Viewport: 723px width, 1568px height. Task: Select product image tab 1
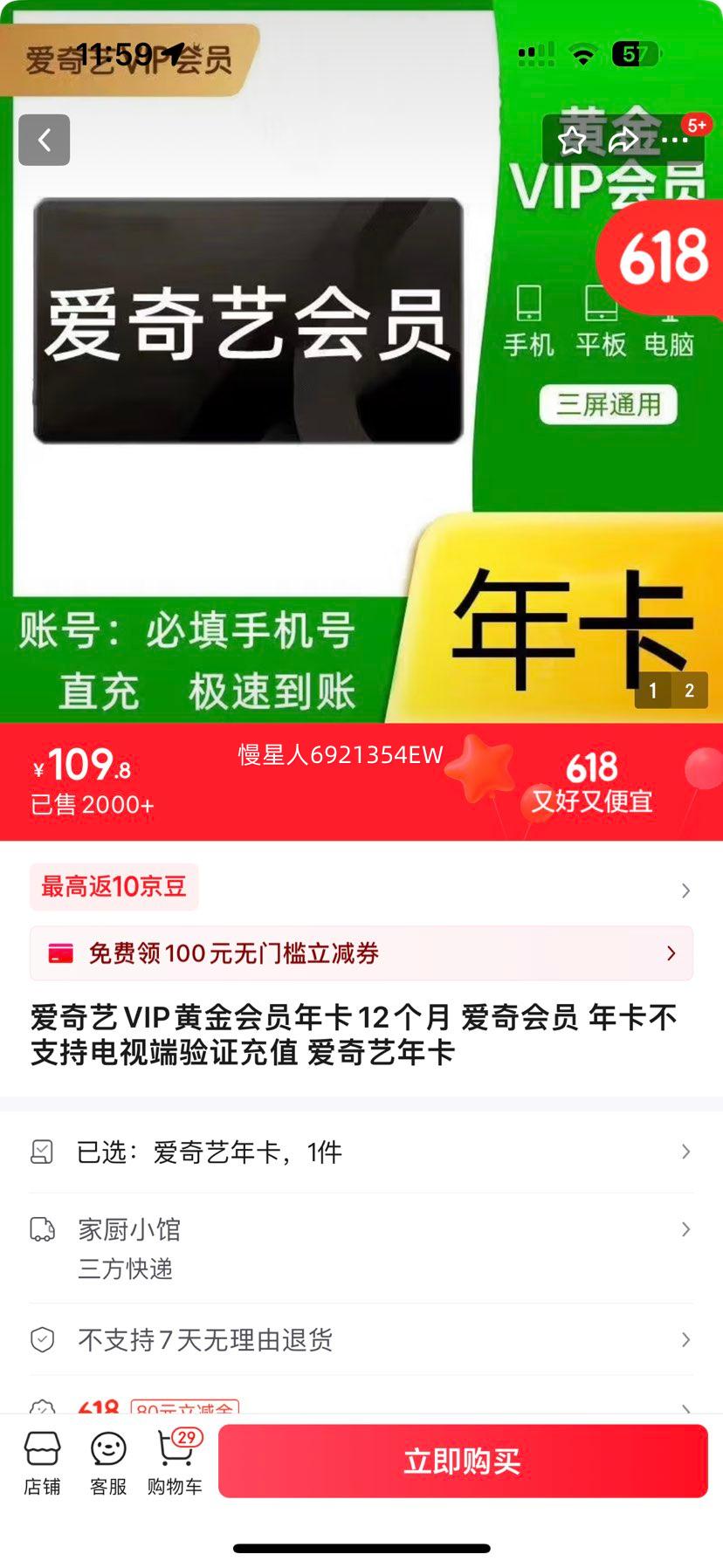tap(651, 691)
